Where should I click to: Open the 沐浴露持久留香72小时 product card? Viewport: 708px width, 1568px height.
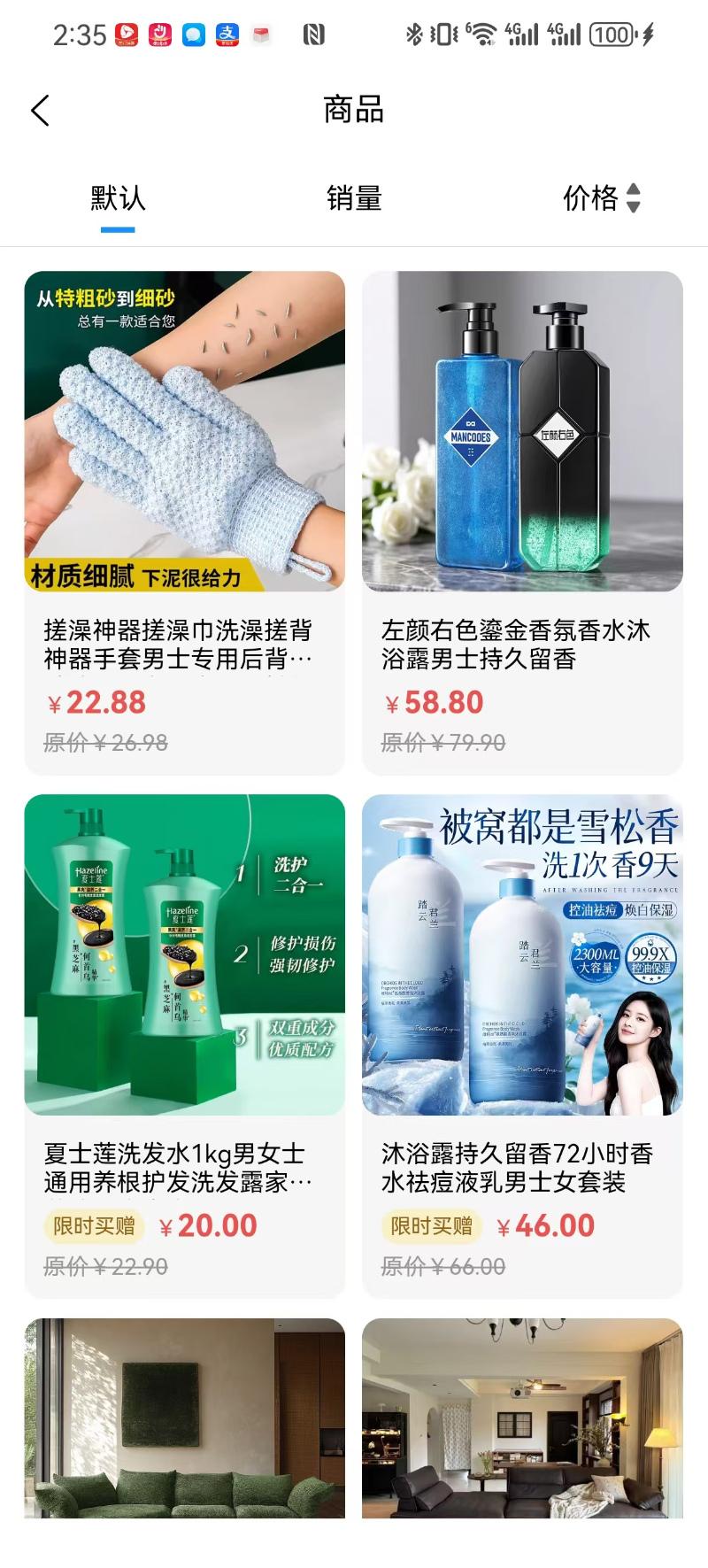click(x=522, y=1045)
